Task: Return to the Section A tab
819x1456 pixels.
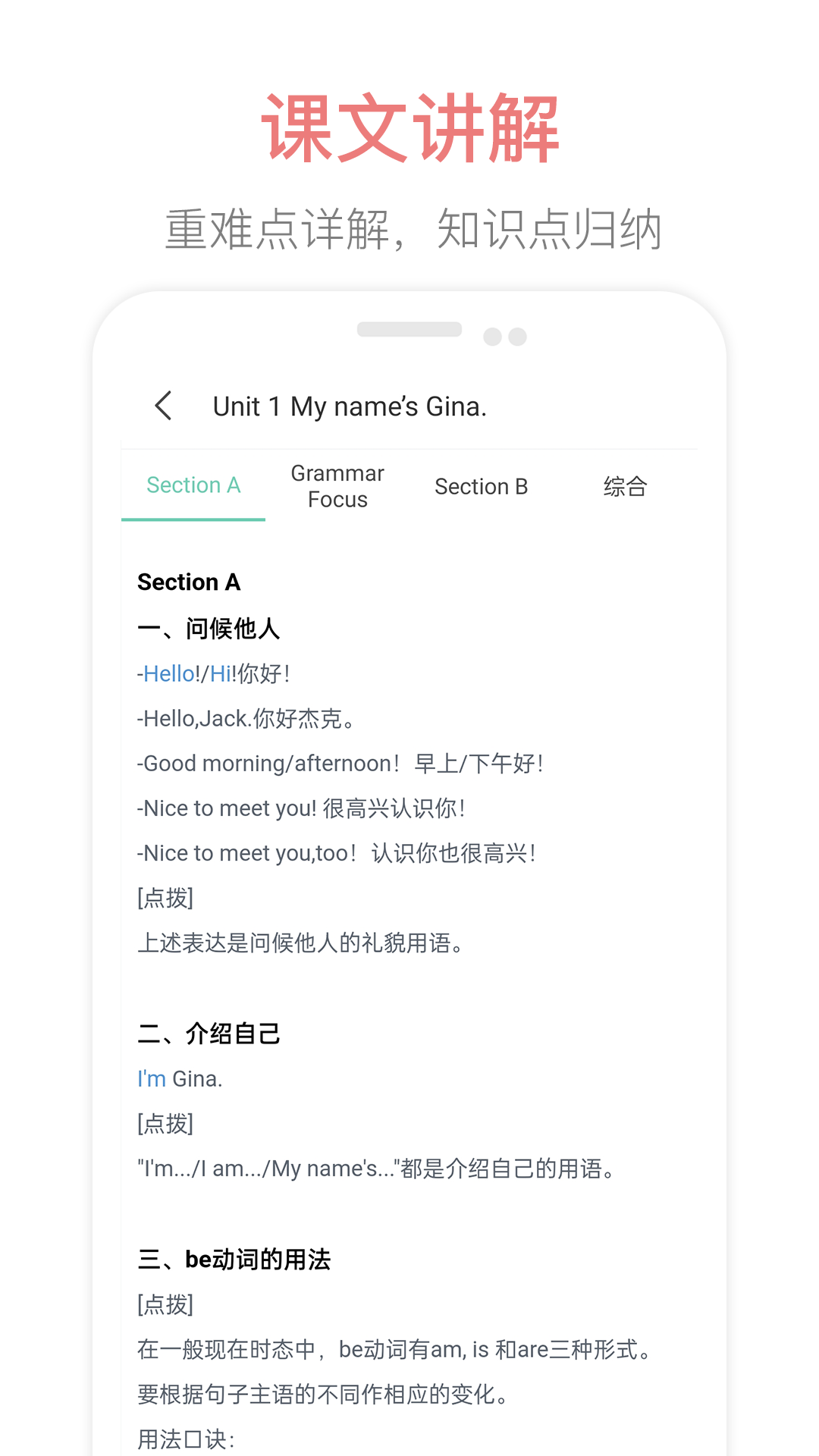Action: pyautogui.click(x=193, y=485)
